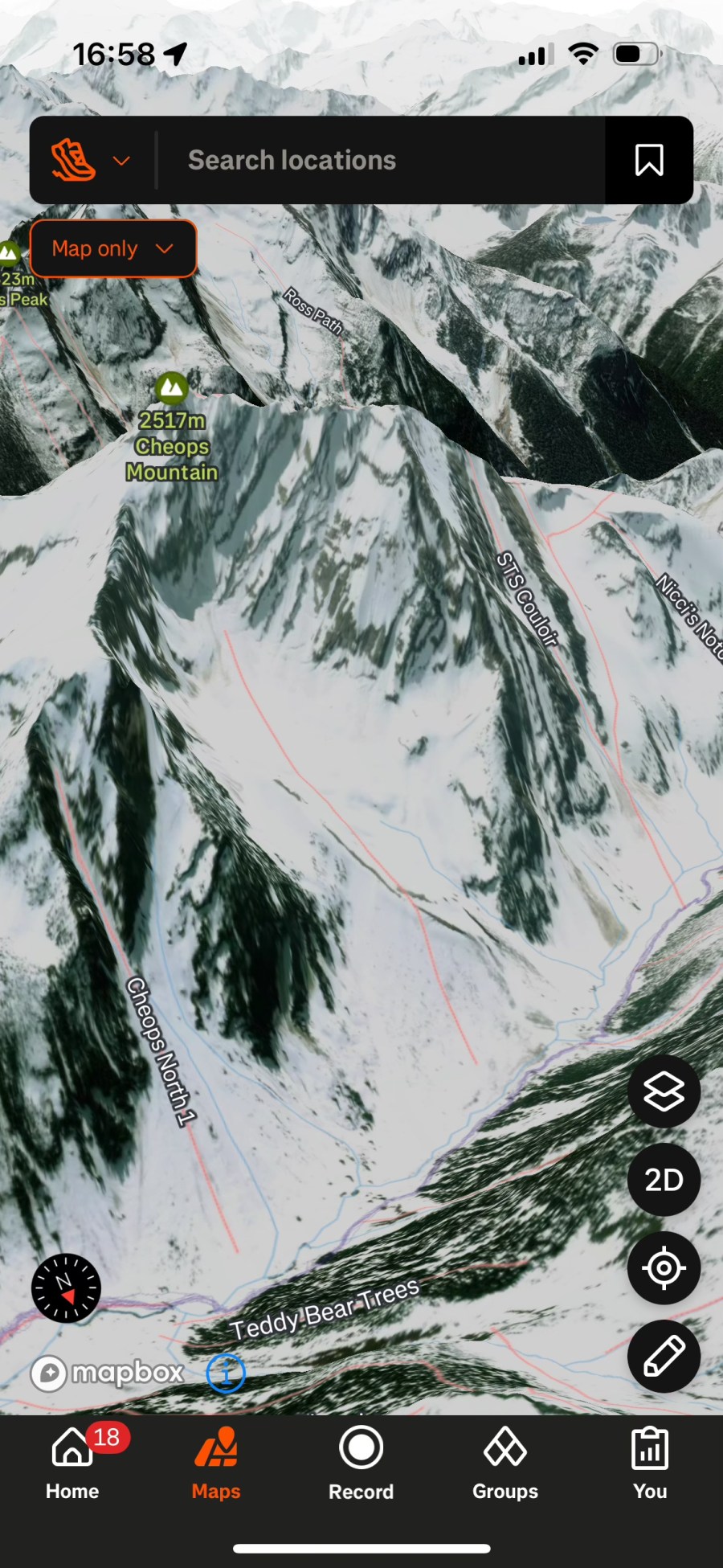Open saved routes via bookmark icon
This screenshot has height=1568, width=723.
649,160
